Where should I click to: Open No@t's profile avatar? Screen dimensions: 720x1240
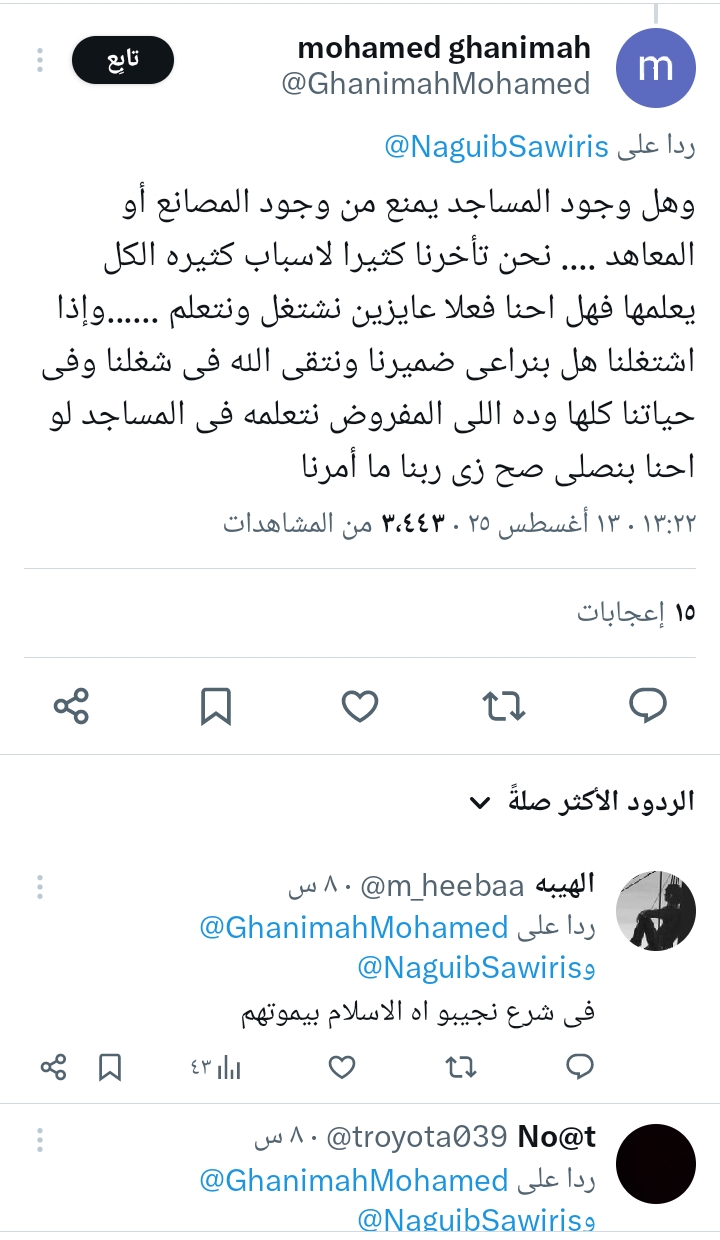point(656,1163)
